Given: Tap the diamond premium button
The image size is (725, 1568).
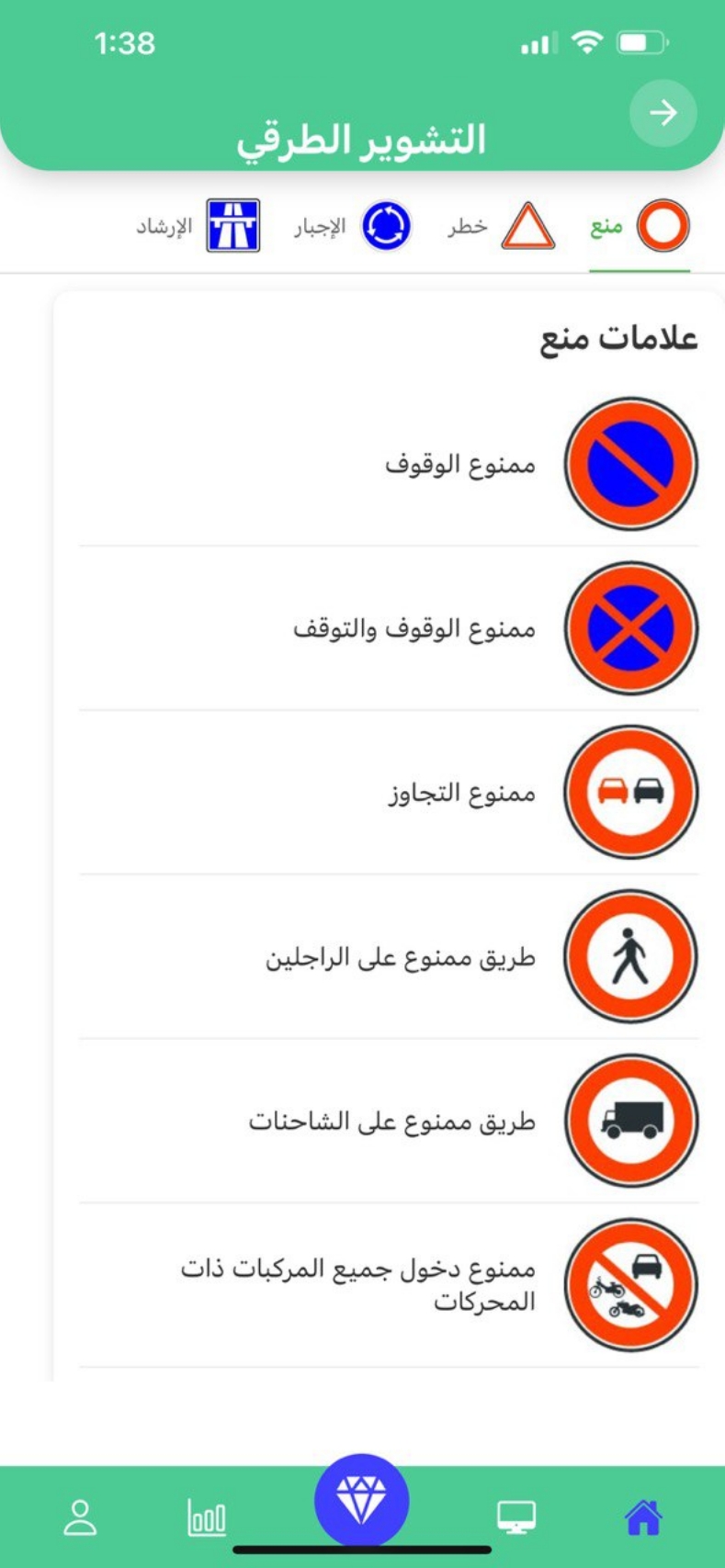Looking at the screenshot, I should (x=361, y=1501).
